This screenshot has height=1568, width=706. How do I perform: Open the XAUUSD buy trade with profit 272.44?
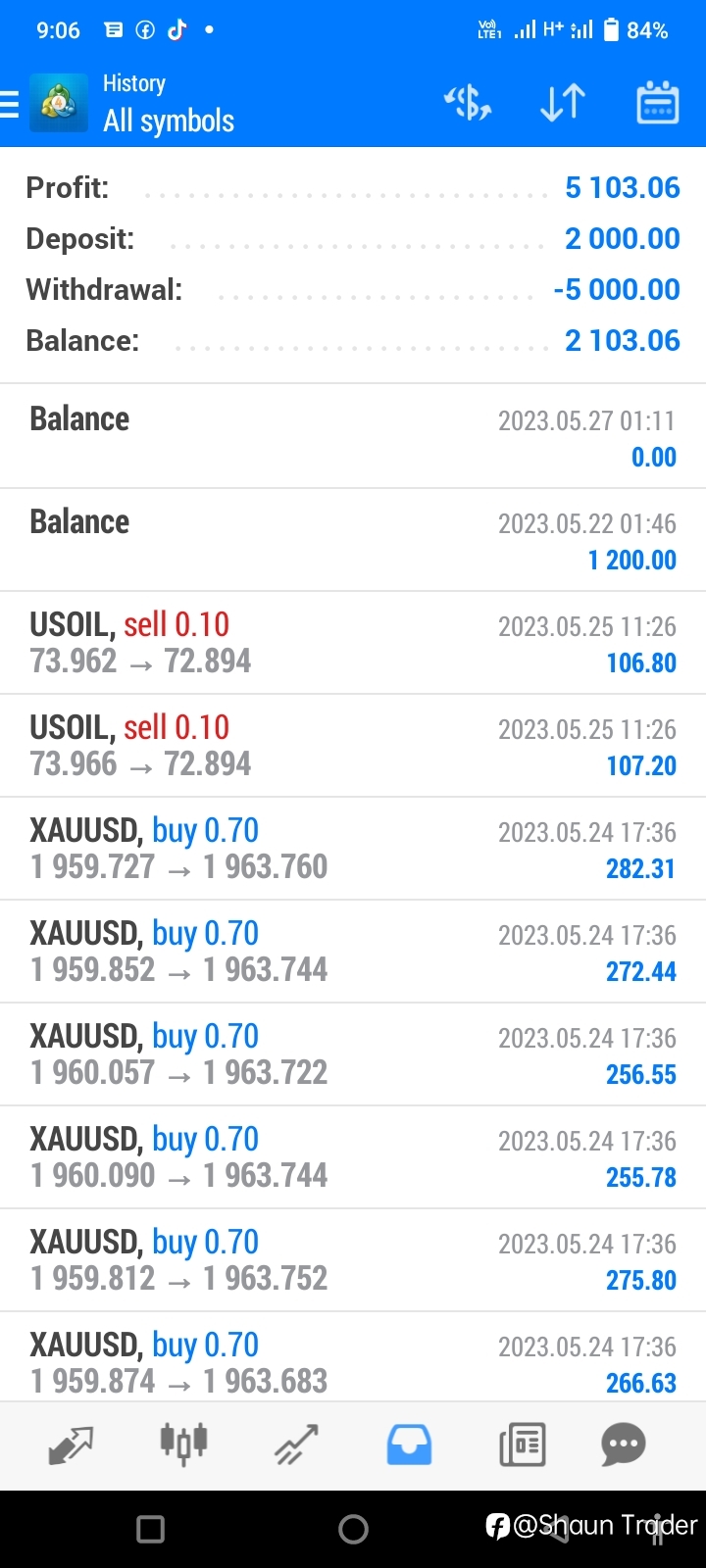click(353, 952)
